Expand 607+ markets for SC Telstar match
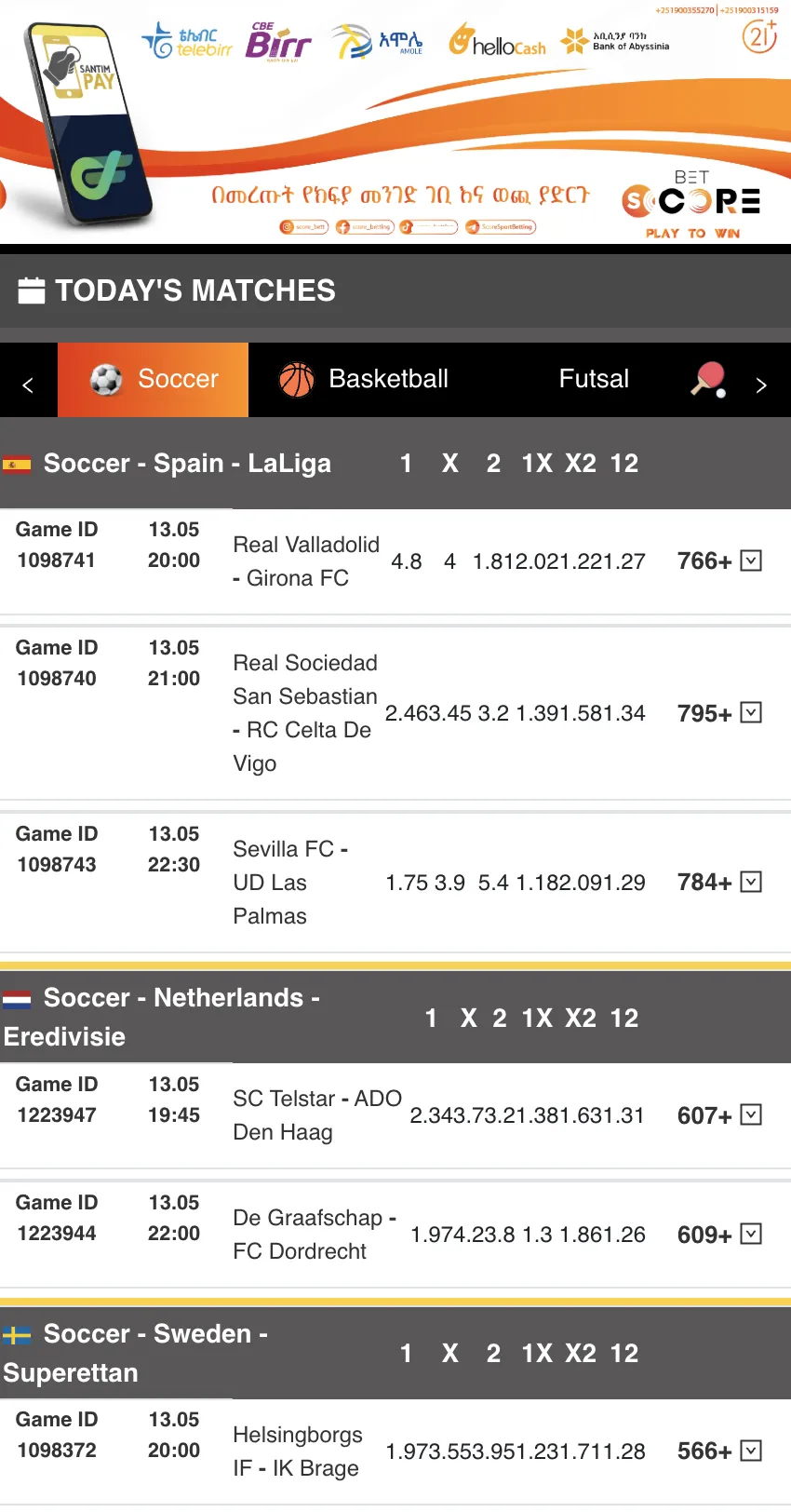Image resolution: width=791 pixels, height=1512 pixels. pyautogui.click(x=719, y=1115)
